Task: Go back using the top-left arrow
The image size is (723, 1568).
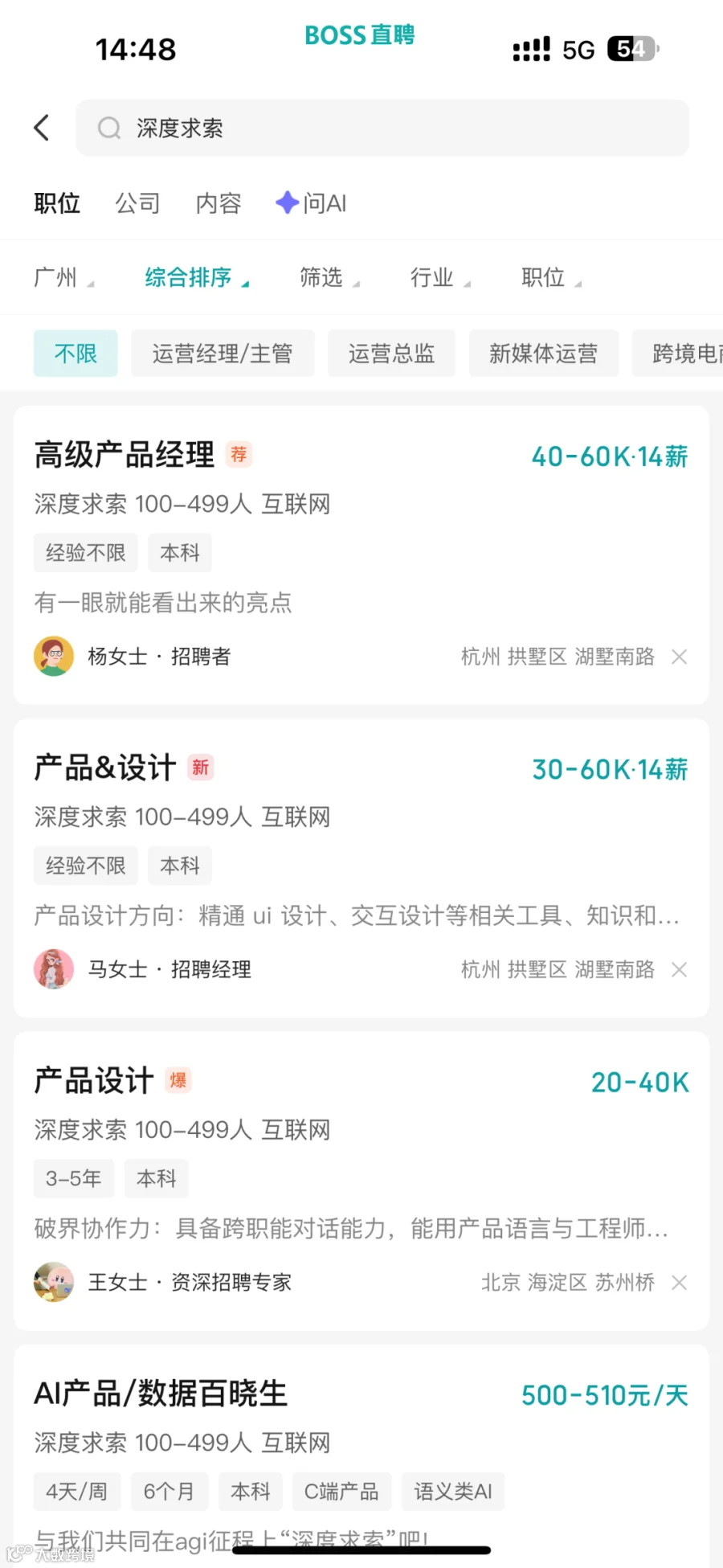Action: click(x=42, y=128)
